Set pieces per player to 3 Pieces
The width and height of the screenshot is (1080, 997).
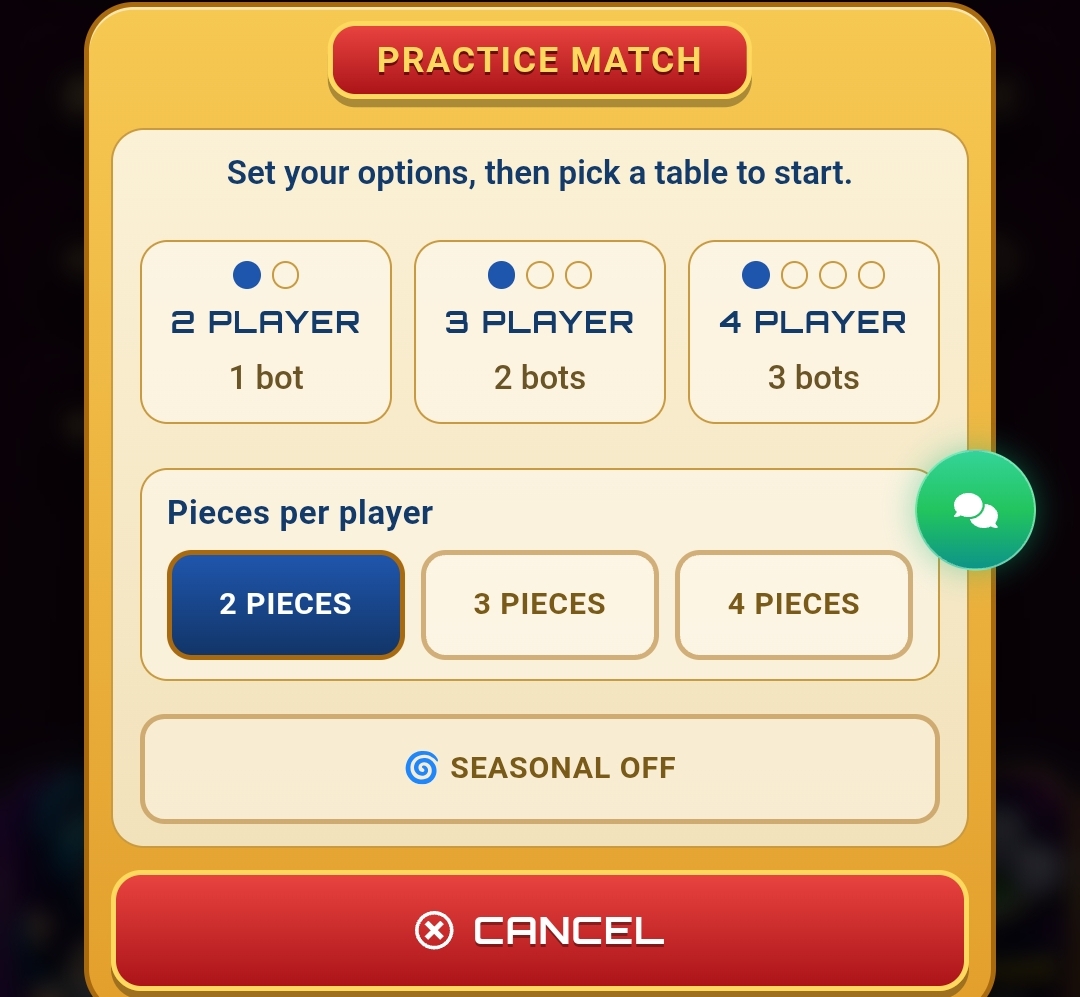539,604
